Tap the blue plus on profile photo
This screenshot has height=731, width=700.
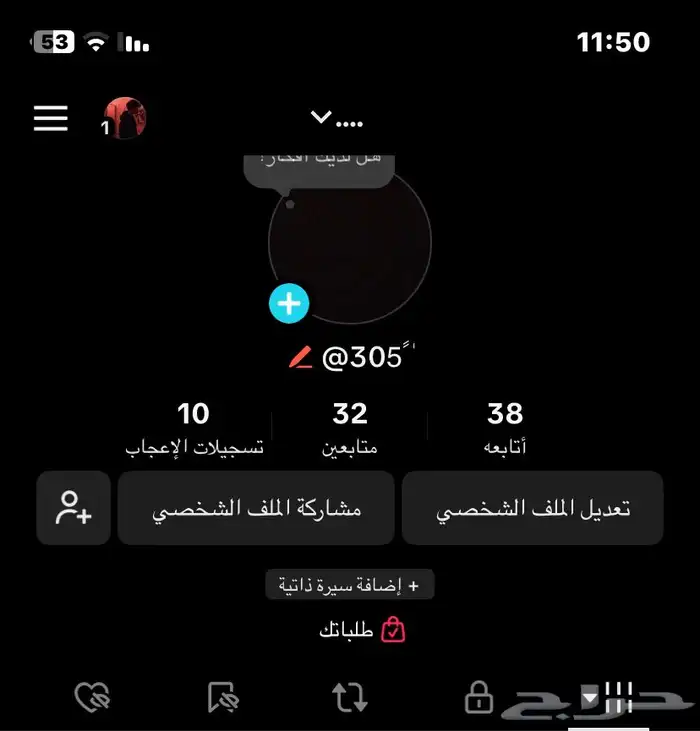pos(289,303)
